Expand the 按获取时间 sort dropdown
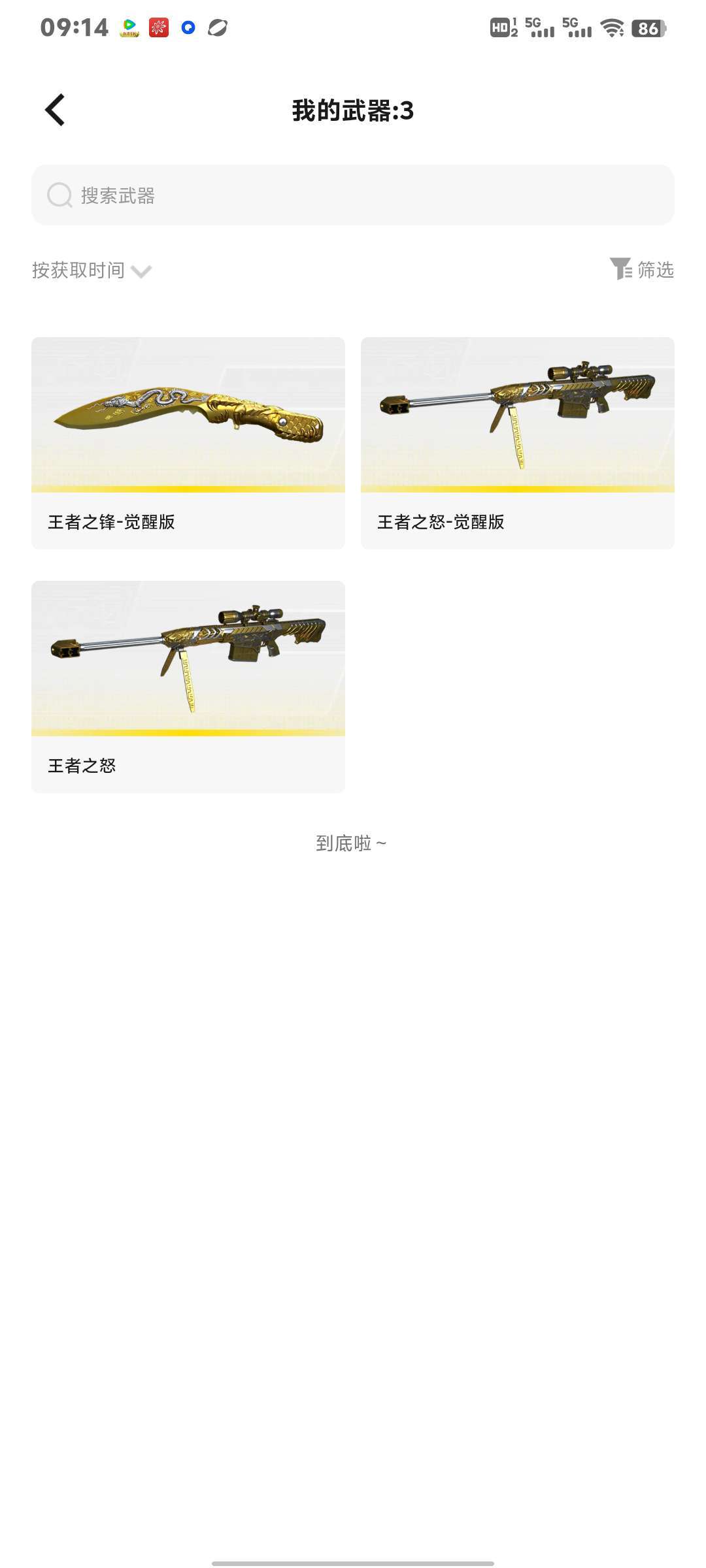The image size is (706, 1568). (92, 270)
